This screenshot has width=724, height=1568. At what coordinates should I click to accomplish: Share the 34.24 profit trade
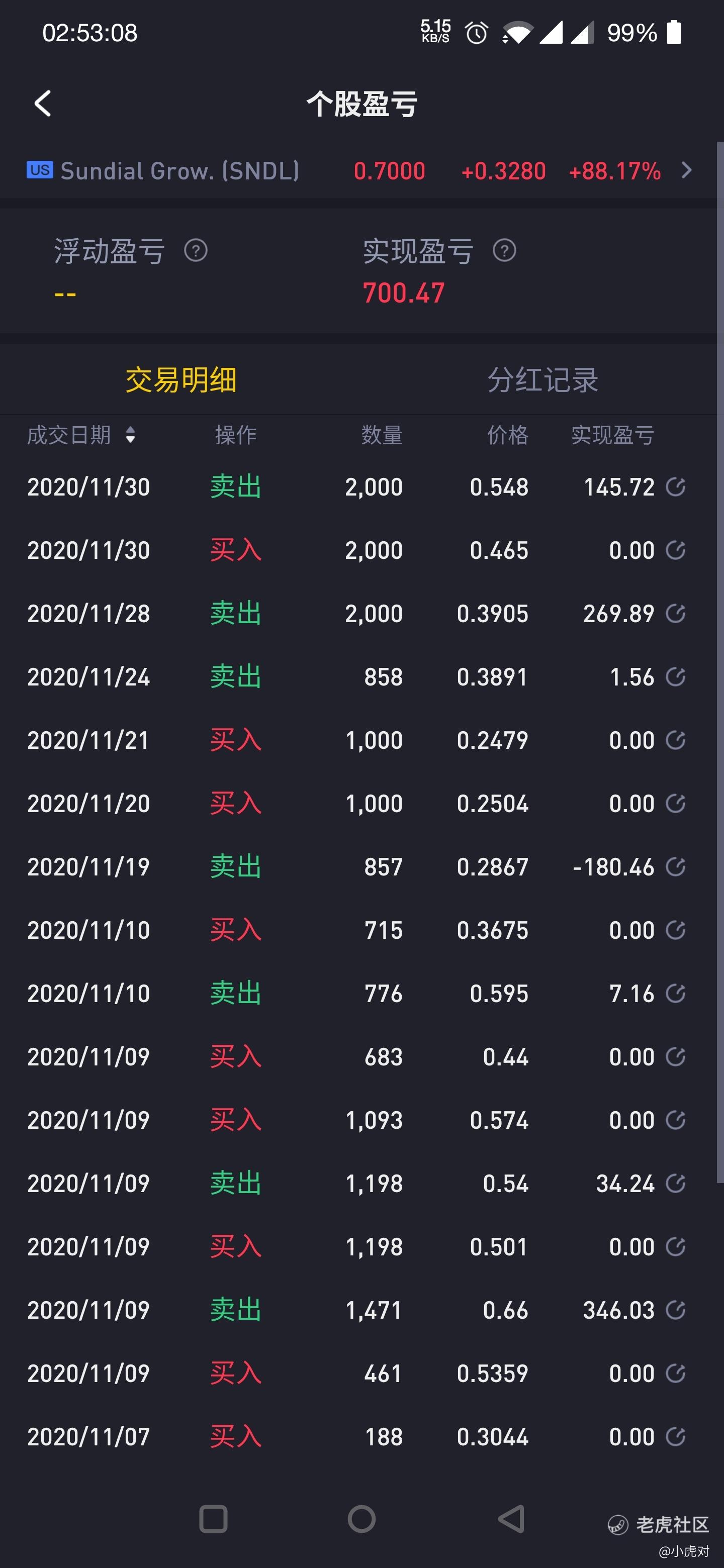[675, 1184]
